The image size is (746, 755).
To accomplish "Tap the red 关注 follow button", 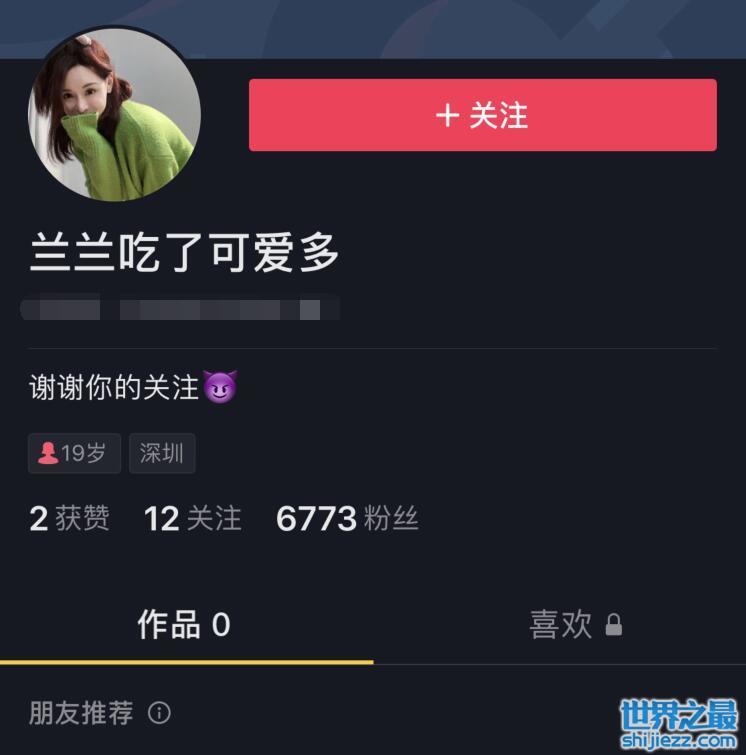I will (x=482, y=115).
